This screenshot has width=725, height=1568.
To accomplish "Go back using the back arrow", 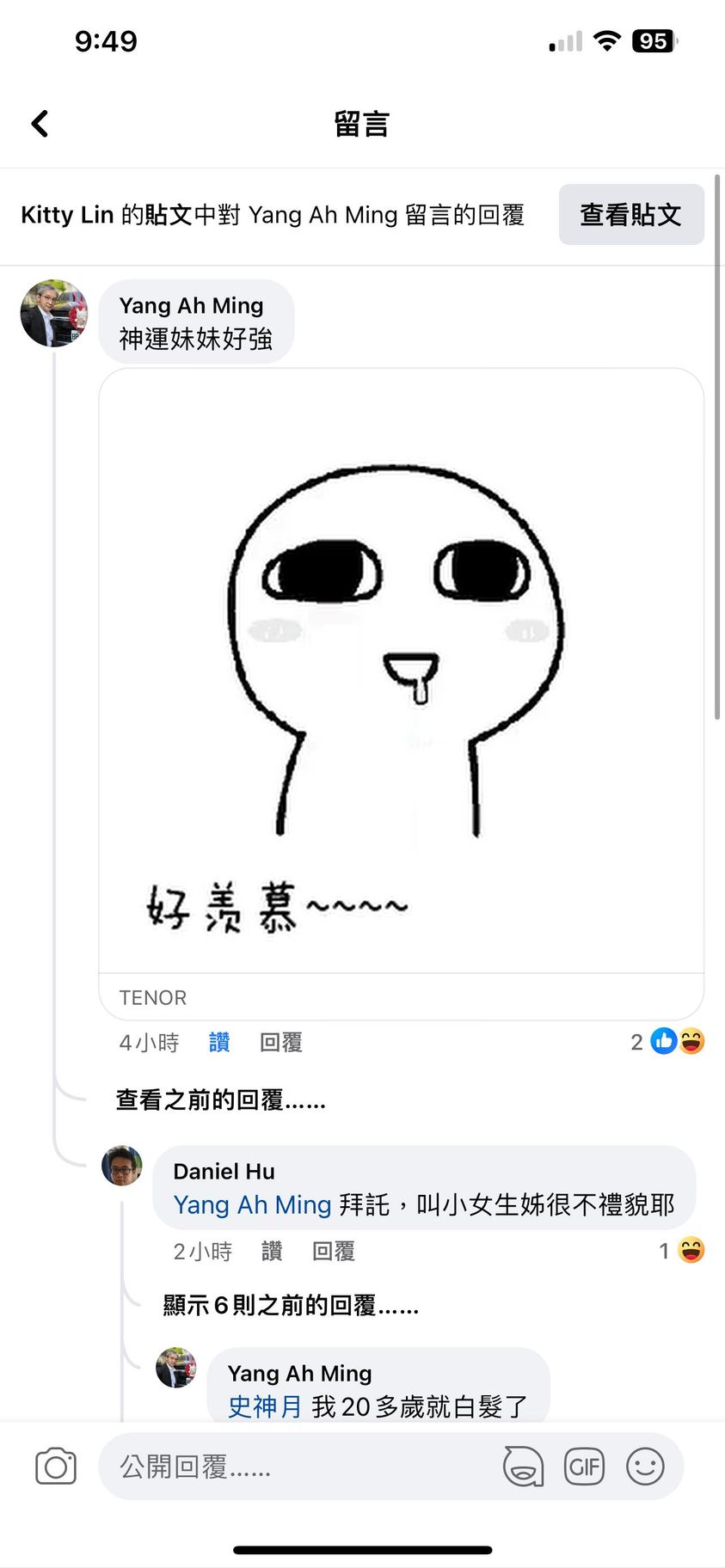I will pyautogui.click(x=40, y=124).
